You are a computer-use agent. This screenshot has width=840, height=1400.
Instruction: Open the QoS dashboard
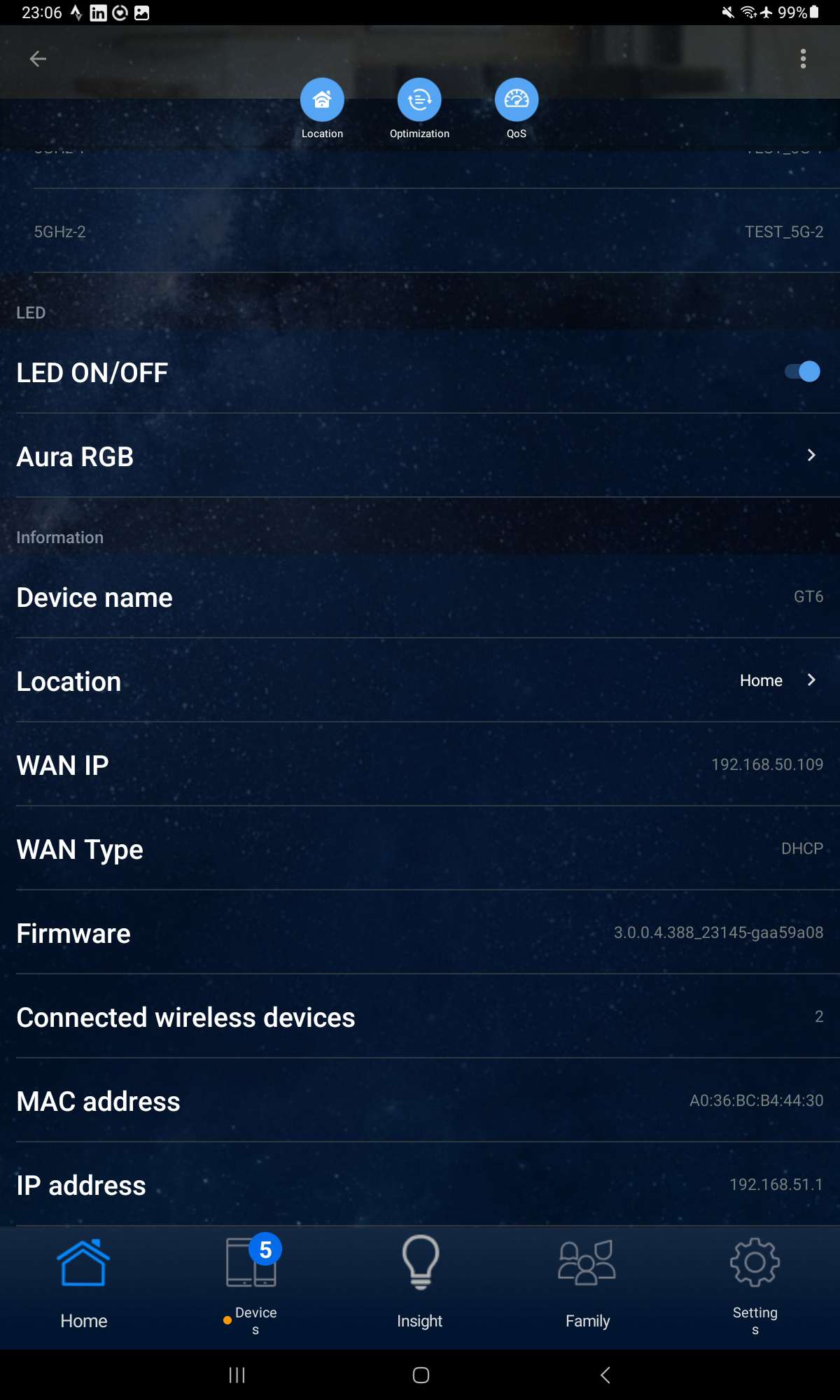(516, 99)
